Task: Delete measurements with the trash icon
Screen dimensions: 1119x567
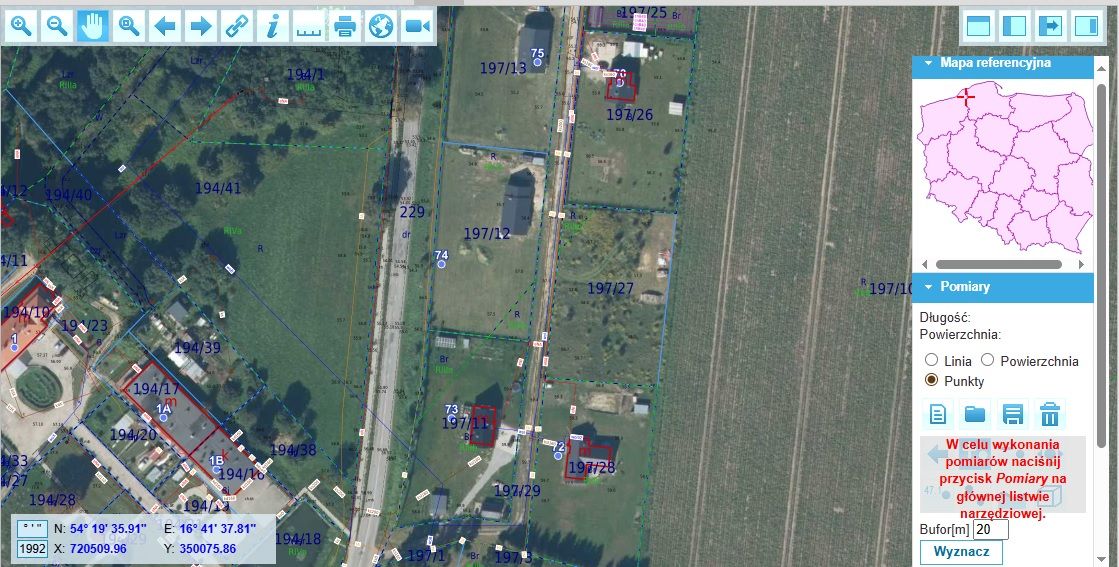Action: point(1050,414)
